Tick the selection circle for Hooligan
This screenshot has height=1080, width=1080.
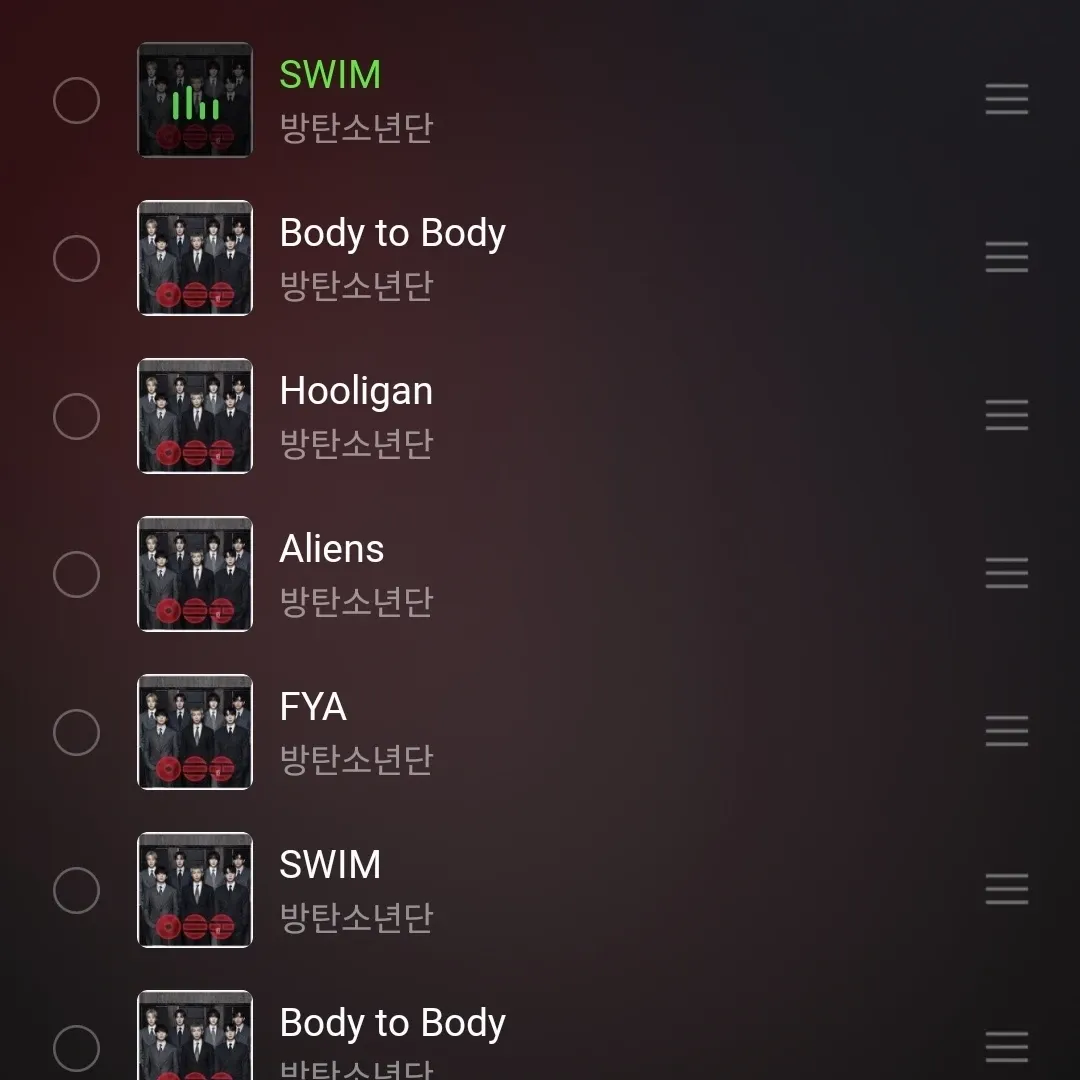pyautogui.click(x=76, y=416)
